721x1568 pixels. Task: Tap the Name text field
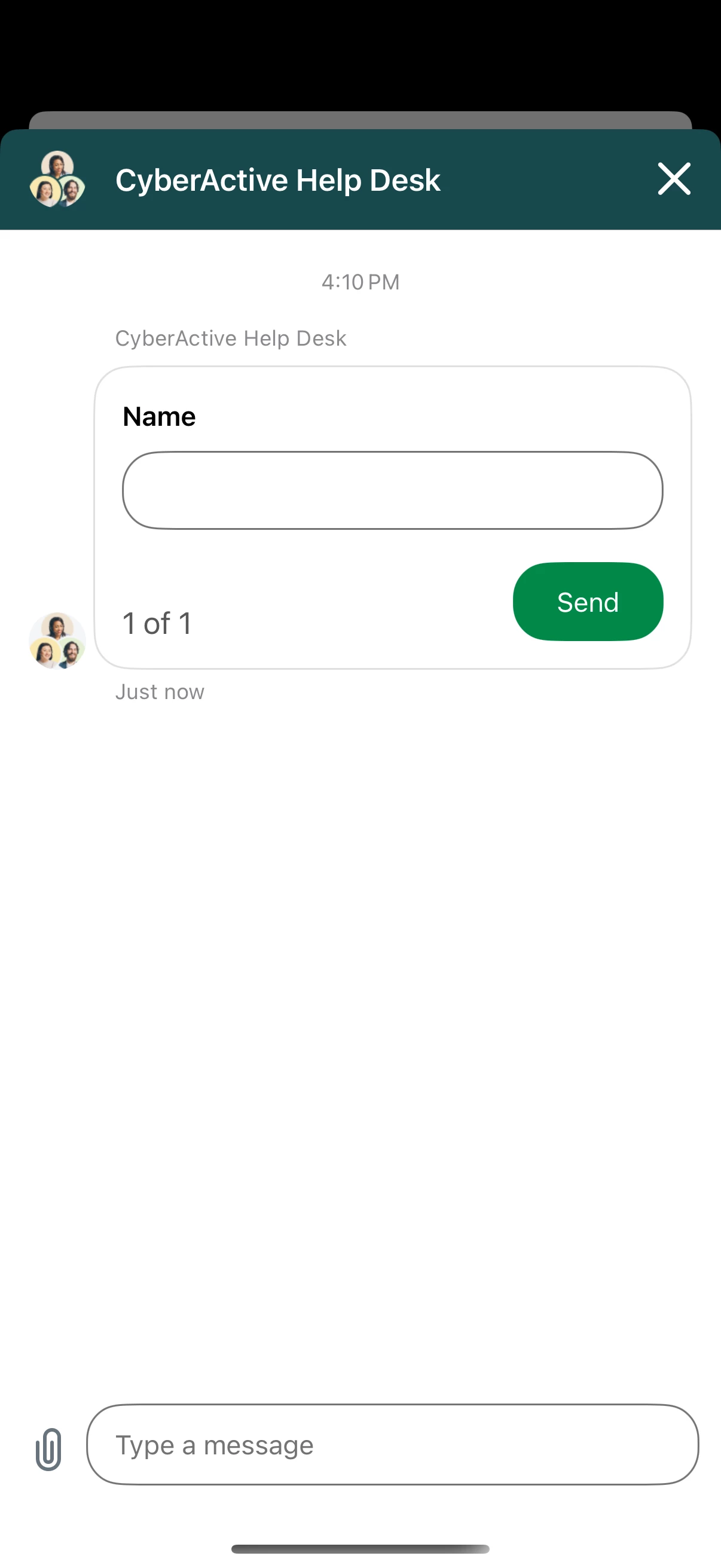pos(392,490)
